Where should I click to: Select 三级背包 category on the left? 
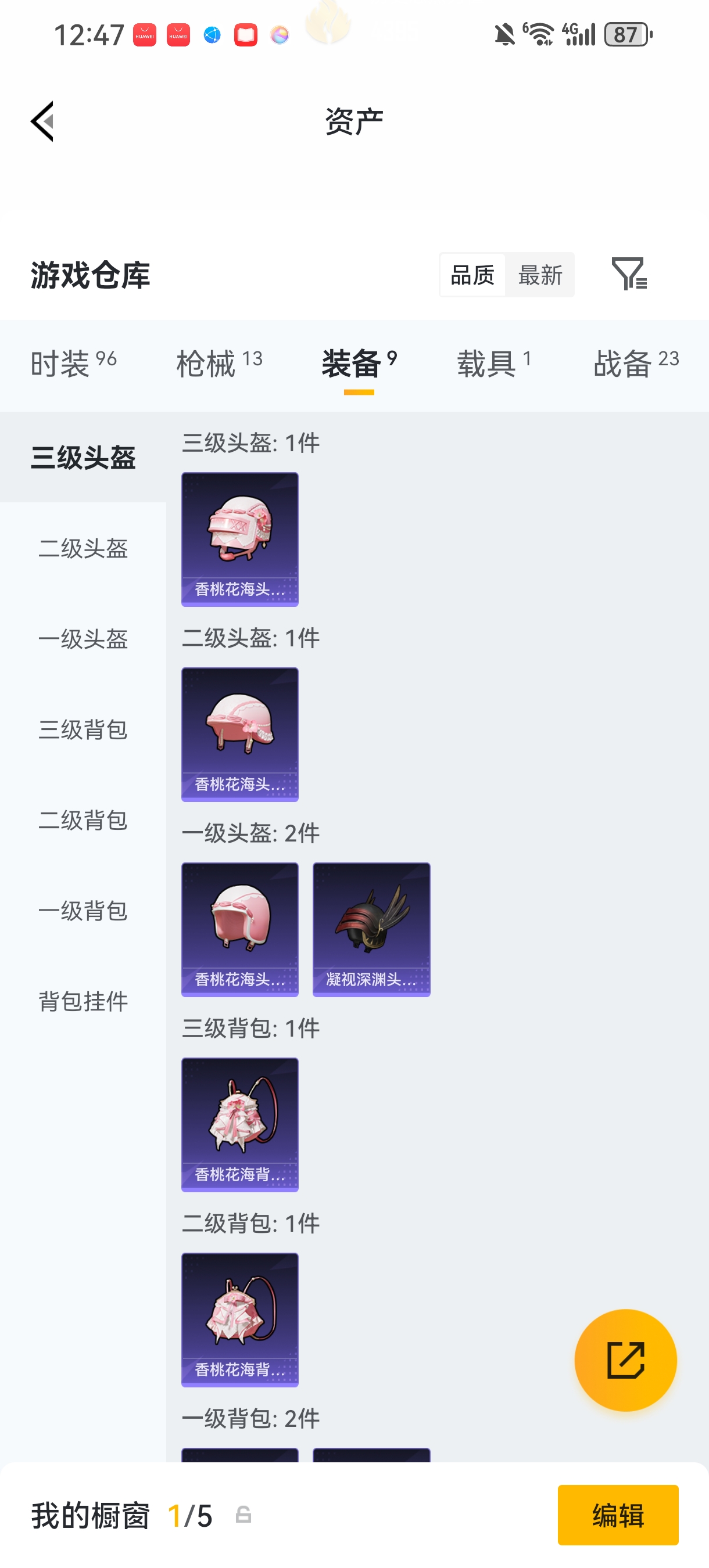pos(84,731)
